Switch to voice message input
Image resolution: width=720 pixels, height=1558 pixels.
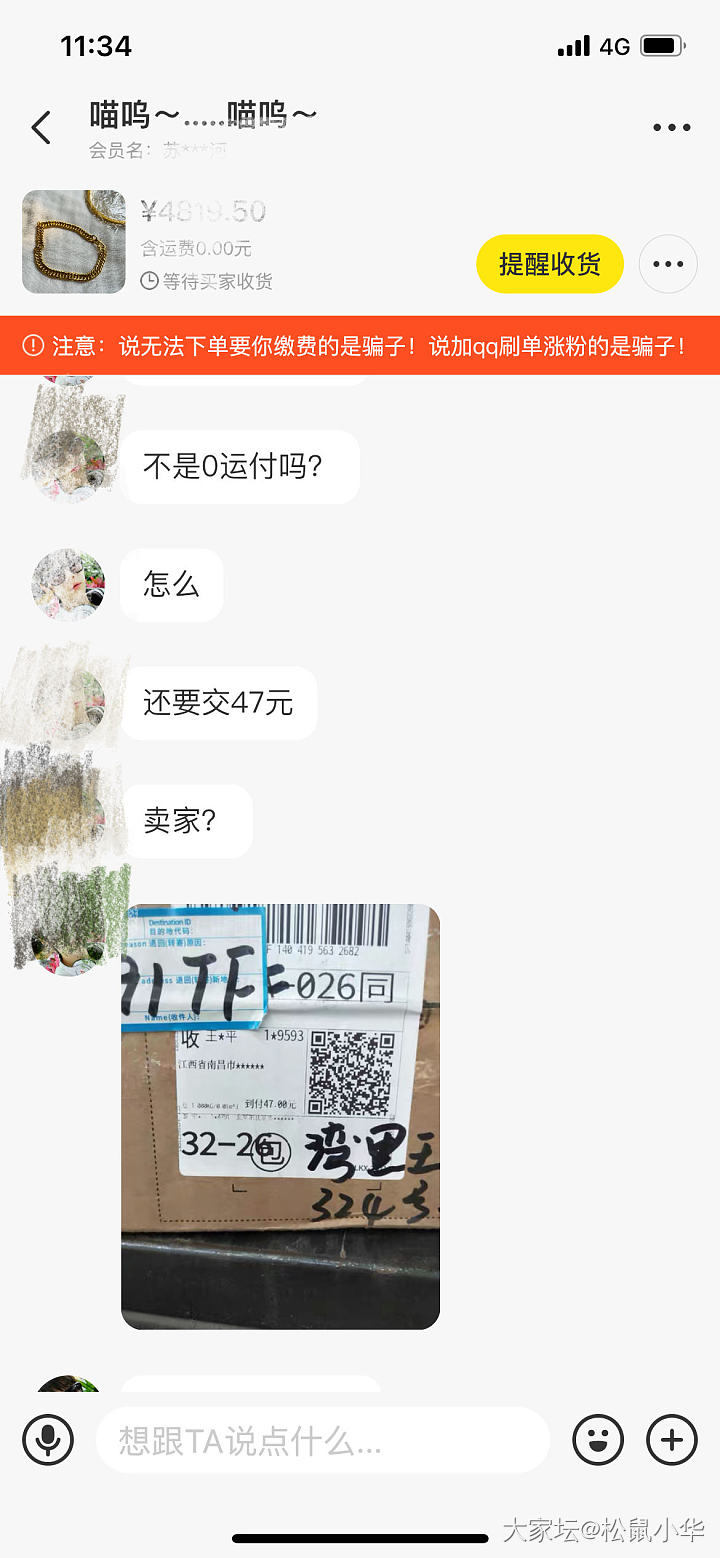click(x=48, y=1440)
